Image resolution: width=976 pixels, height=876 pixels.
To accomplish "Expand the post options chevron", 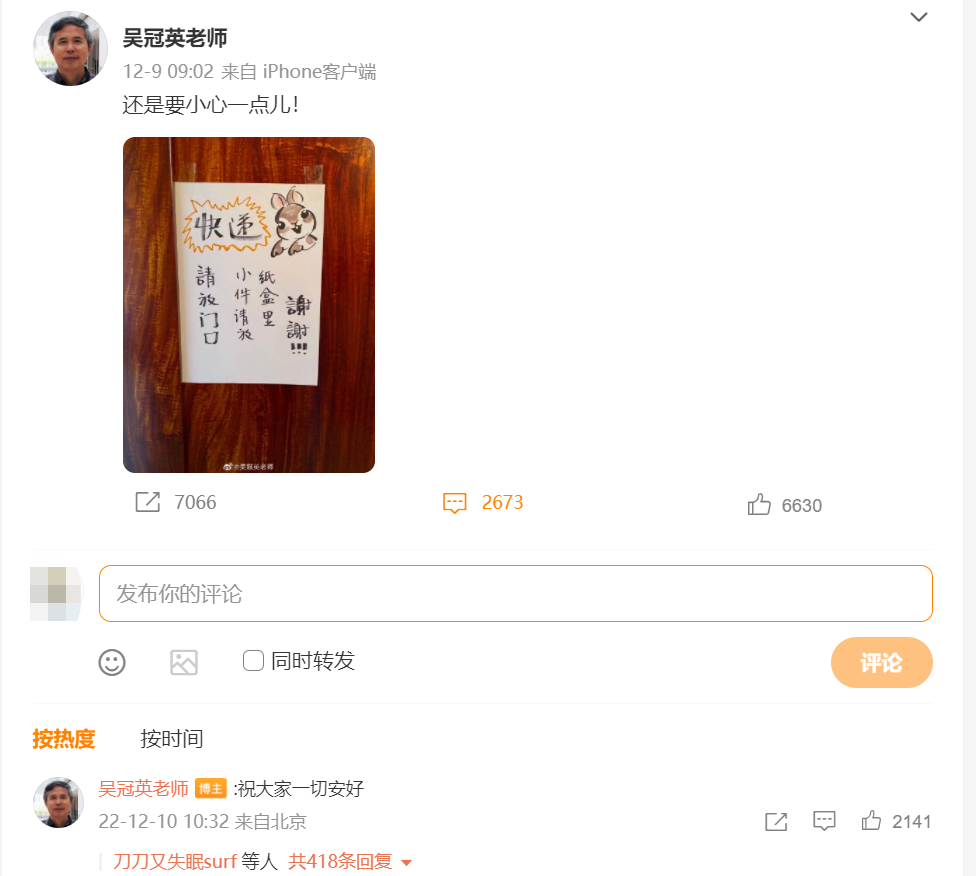I will 918,17.
